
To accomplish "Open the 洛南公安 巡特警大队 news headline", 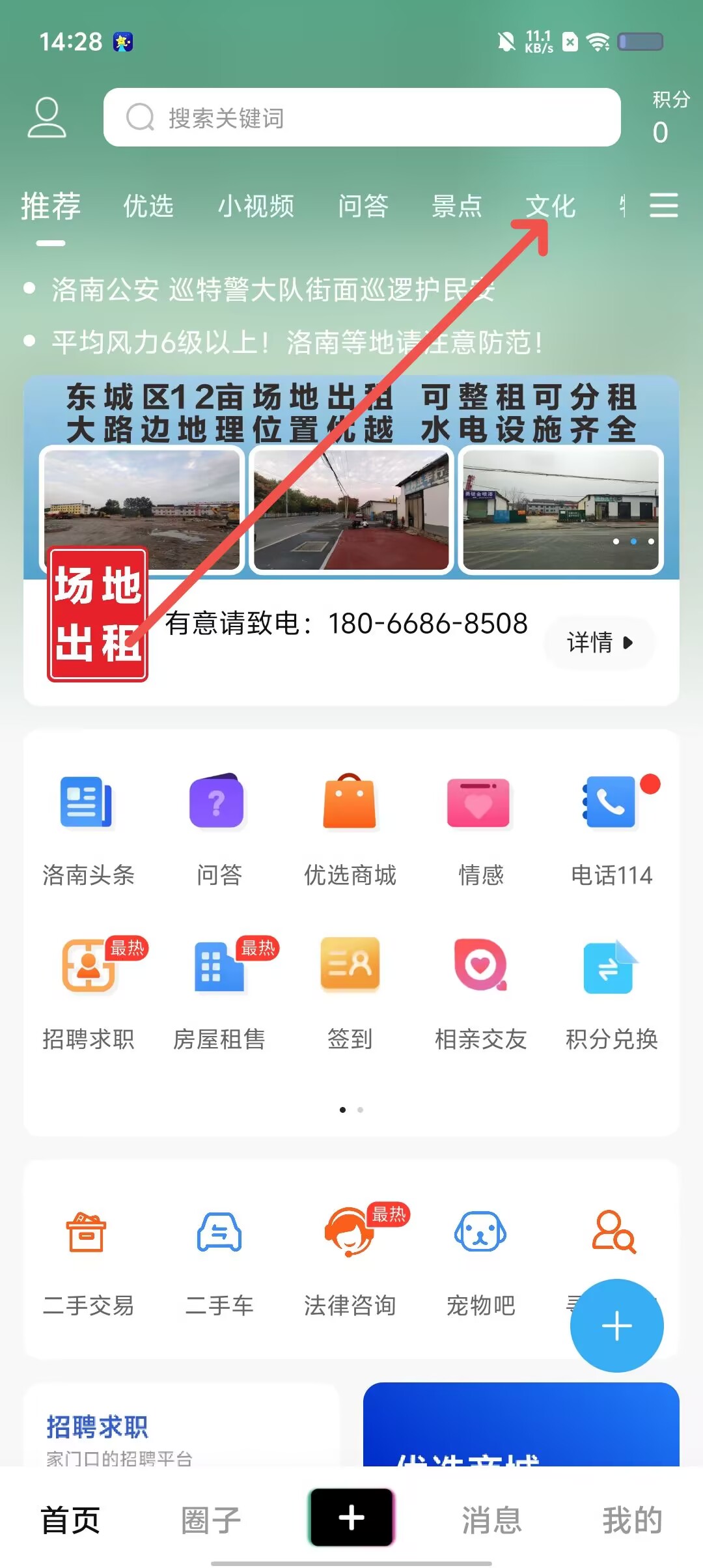I will click(273, 290).
